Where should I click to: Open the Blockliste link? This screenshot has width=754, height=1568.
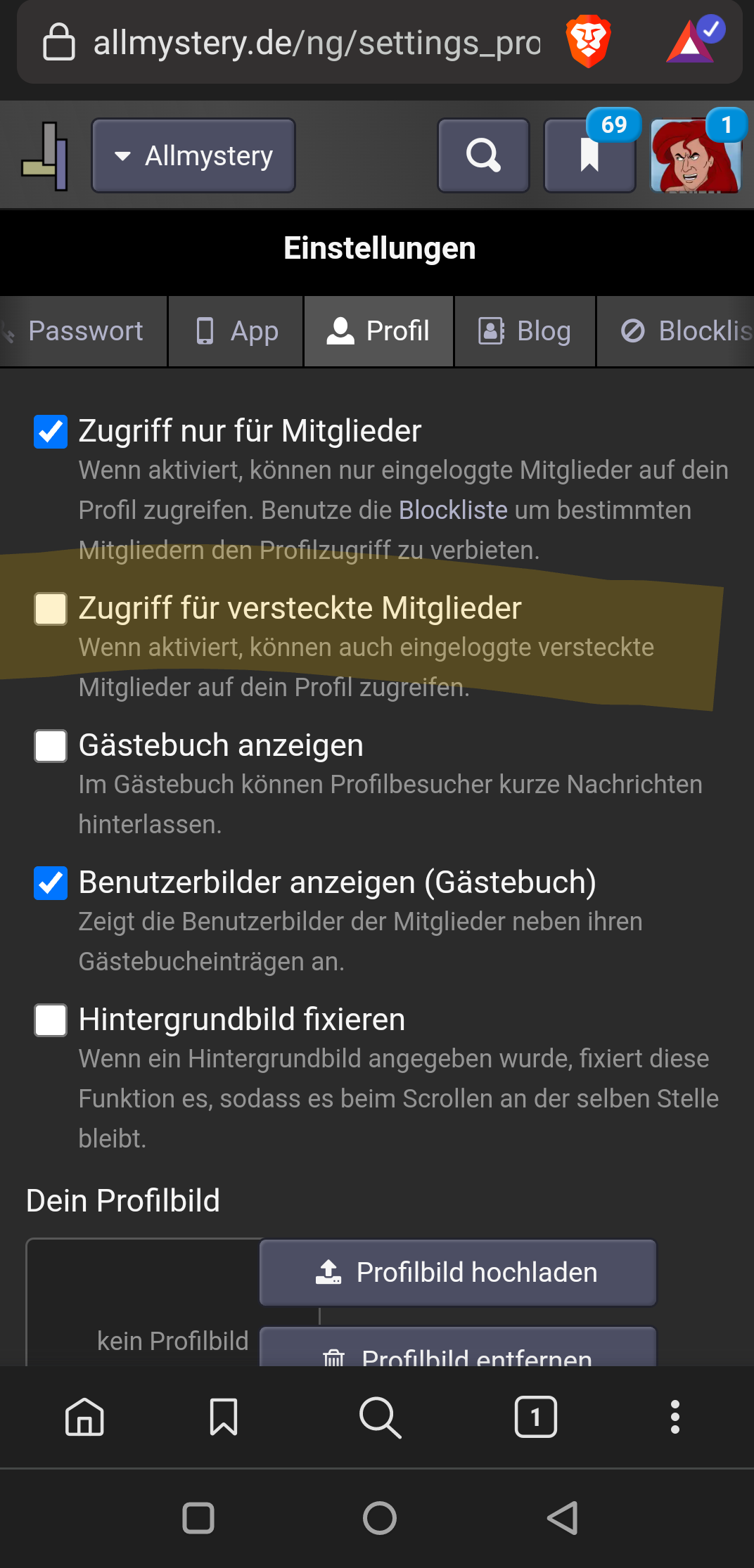(x=453, y=510)
